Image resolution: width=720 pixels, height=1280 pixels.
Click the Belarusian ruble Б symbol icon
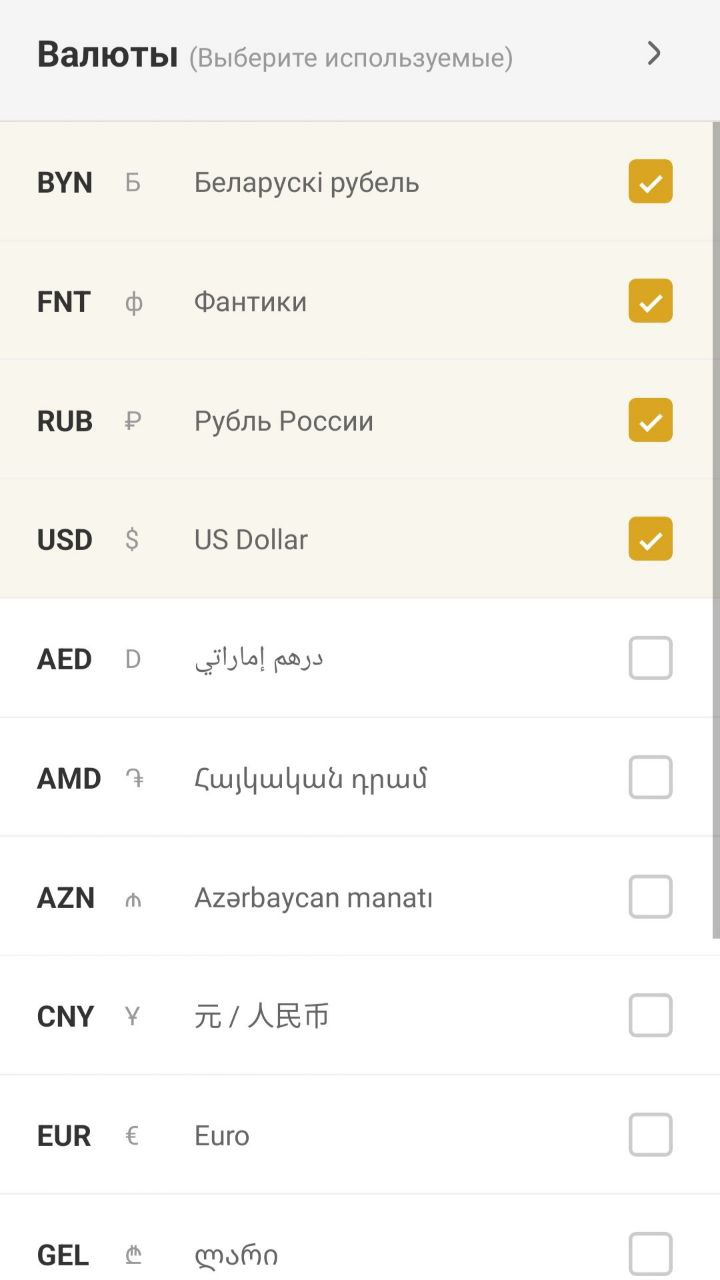(134, 182)
